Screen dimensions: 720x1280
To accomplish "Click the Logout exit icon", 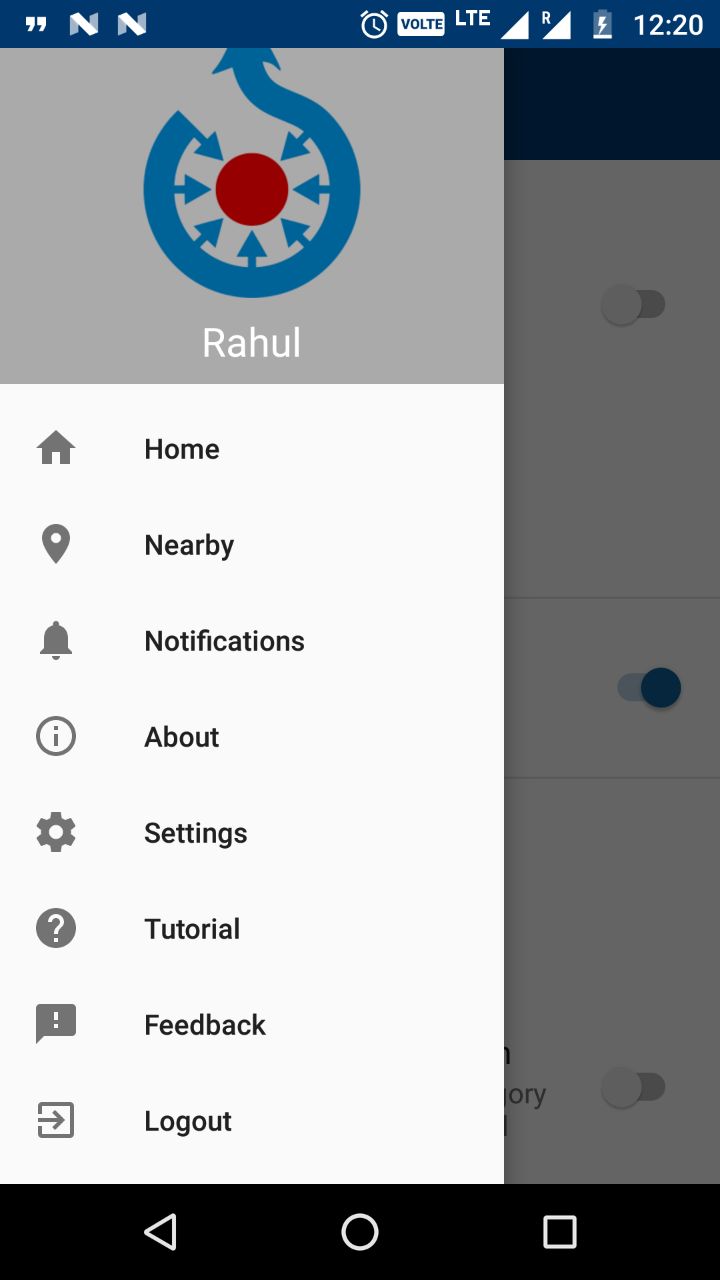I will pos(55,1120).
